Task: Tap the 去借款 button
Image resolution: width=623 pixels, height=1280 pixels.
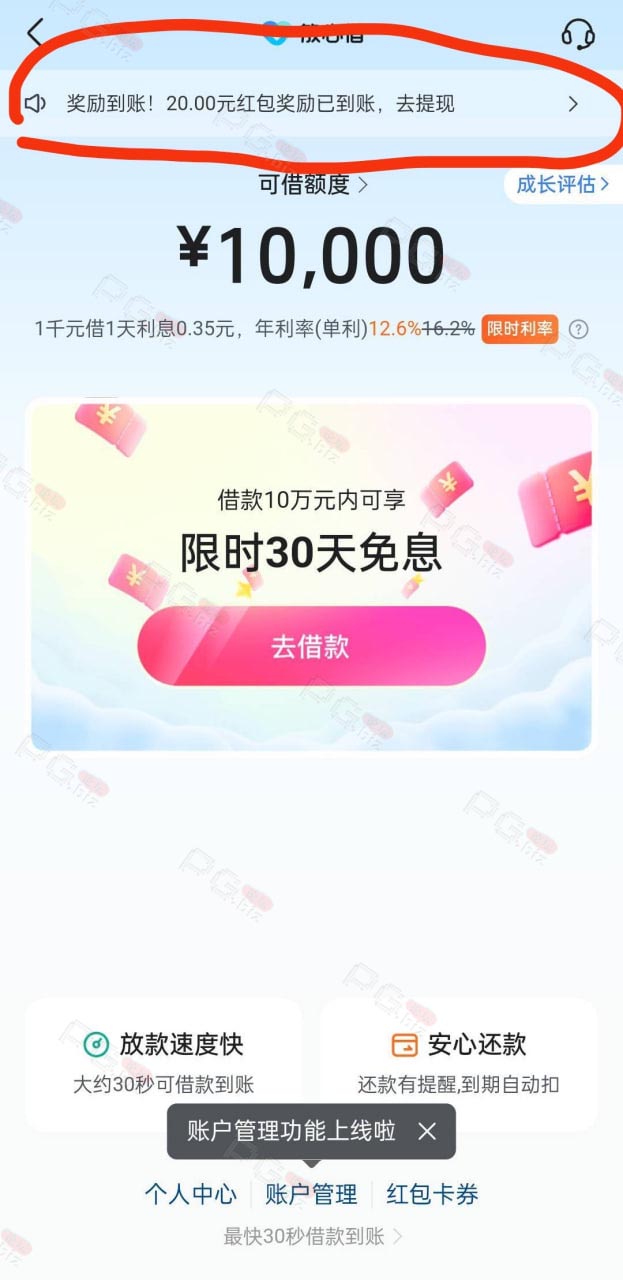Action: (x=311, y=646)
